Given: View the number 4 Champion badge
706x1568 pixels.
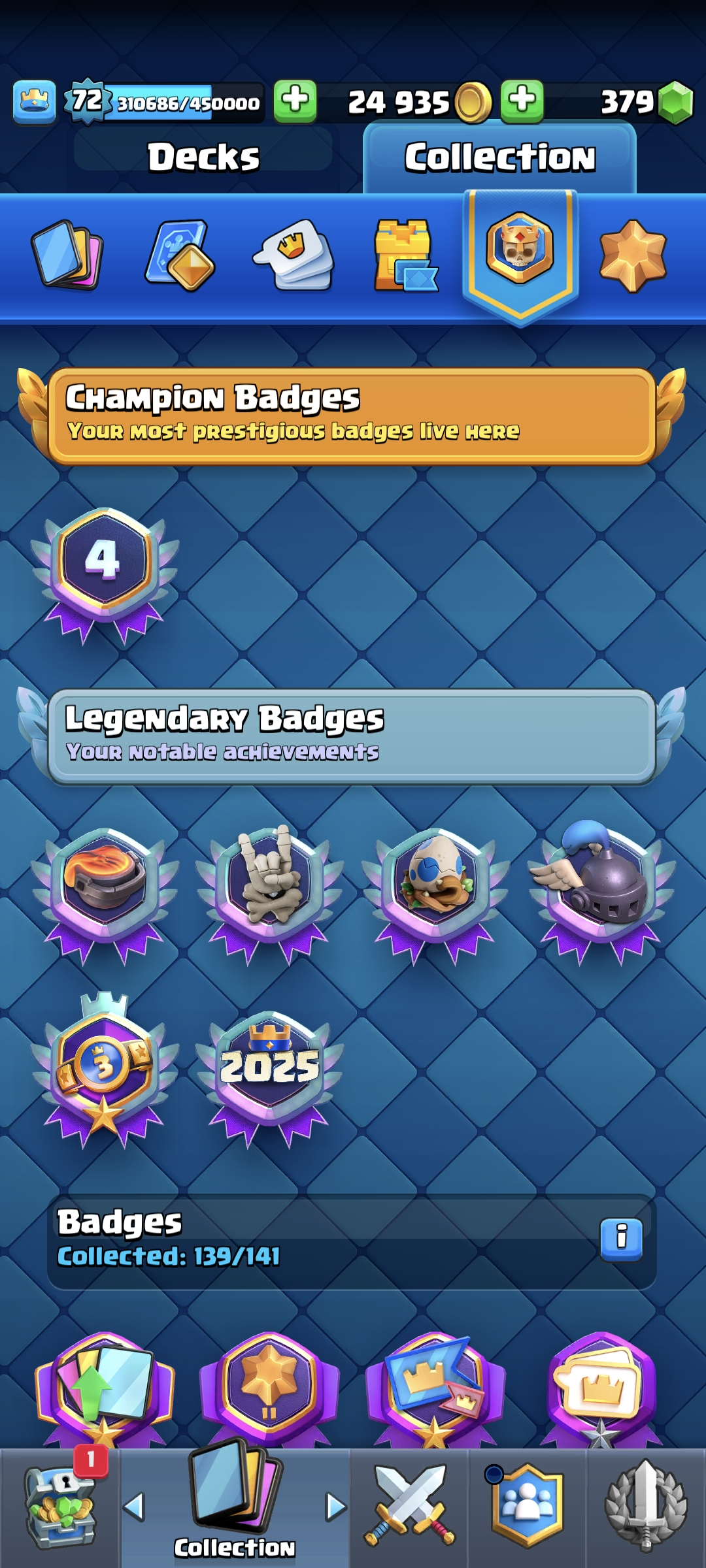Looking at the screenshot, I should [x=105, y=567].
